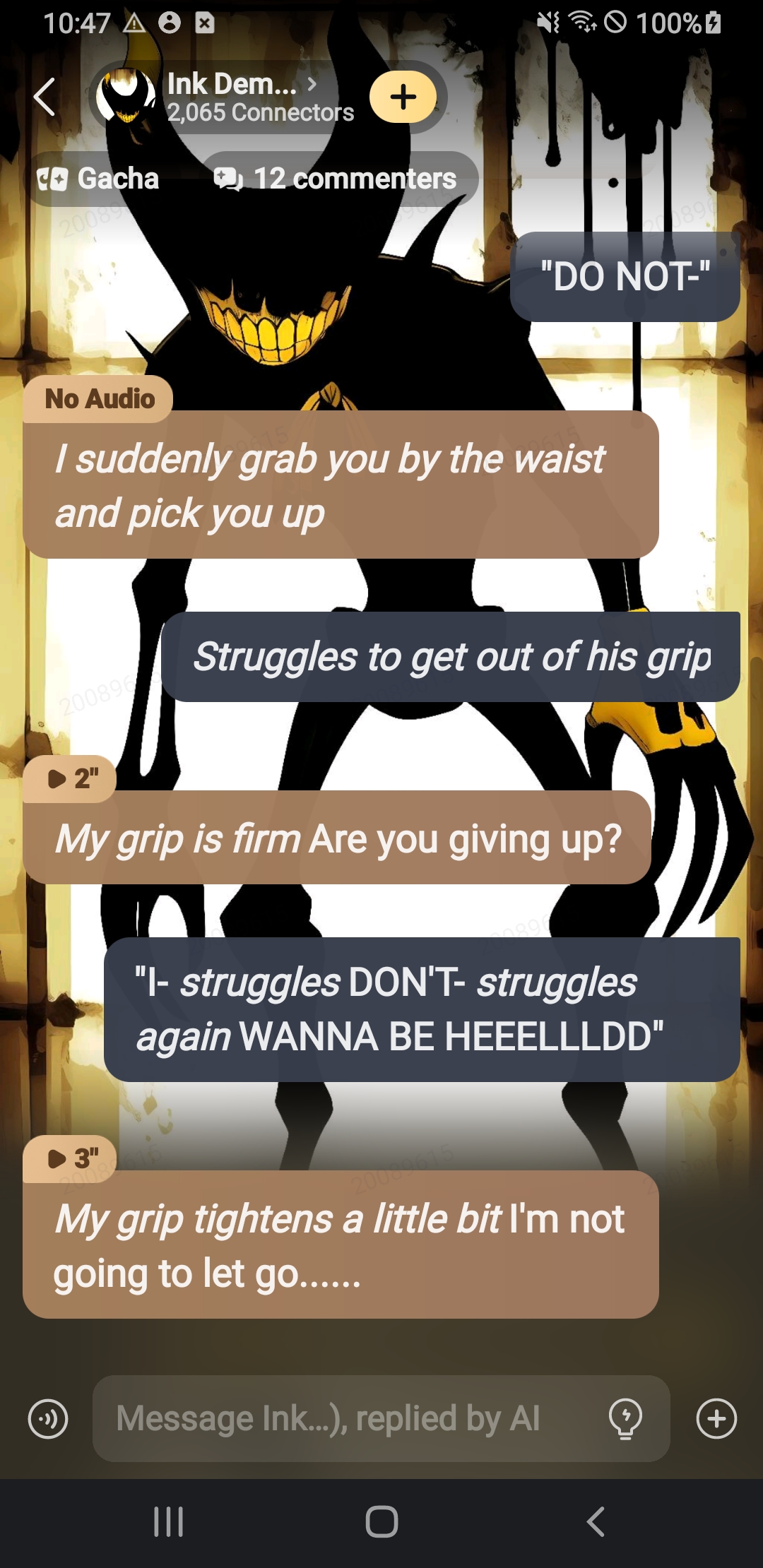Go to the system home screen
The image size is (763, 1568).
click(381, 1521)
